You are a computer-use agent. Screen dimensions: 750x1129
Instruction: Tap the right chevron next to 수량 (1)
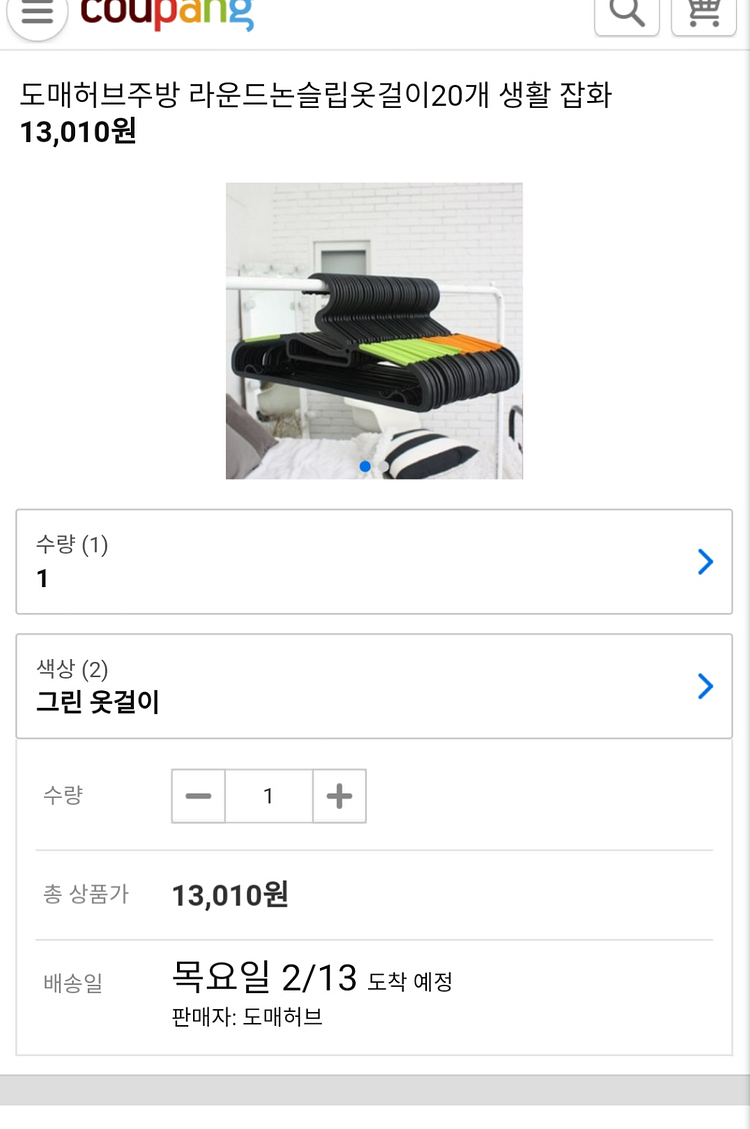coord(704,562)
